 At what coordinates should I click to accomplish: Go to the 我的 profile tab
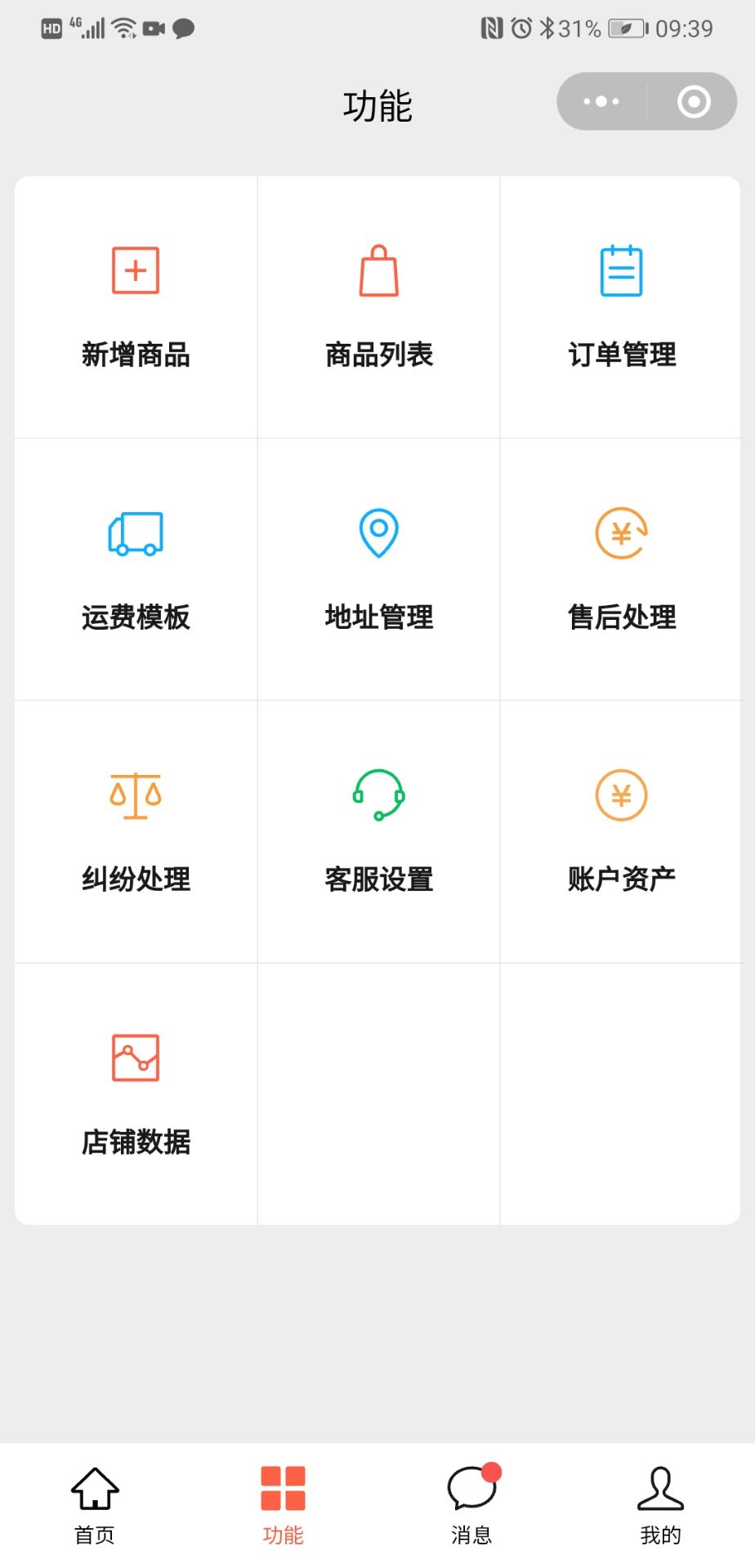(660, 1504)
